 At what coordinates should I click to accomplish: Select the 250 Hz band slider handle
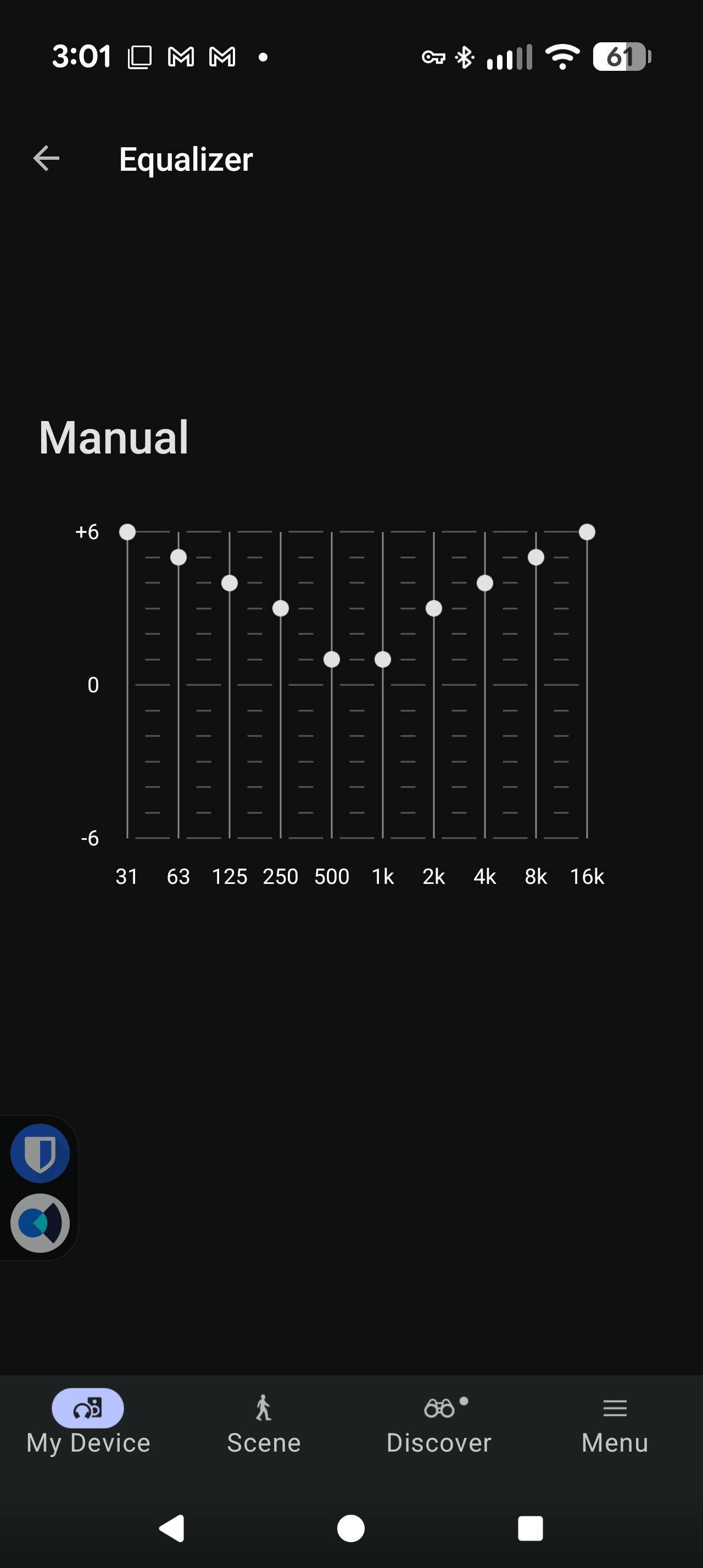281,608
